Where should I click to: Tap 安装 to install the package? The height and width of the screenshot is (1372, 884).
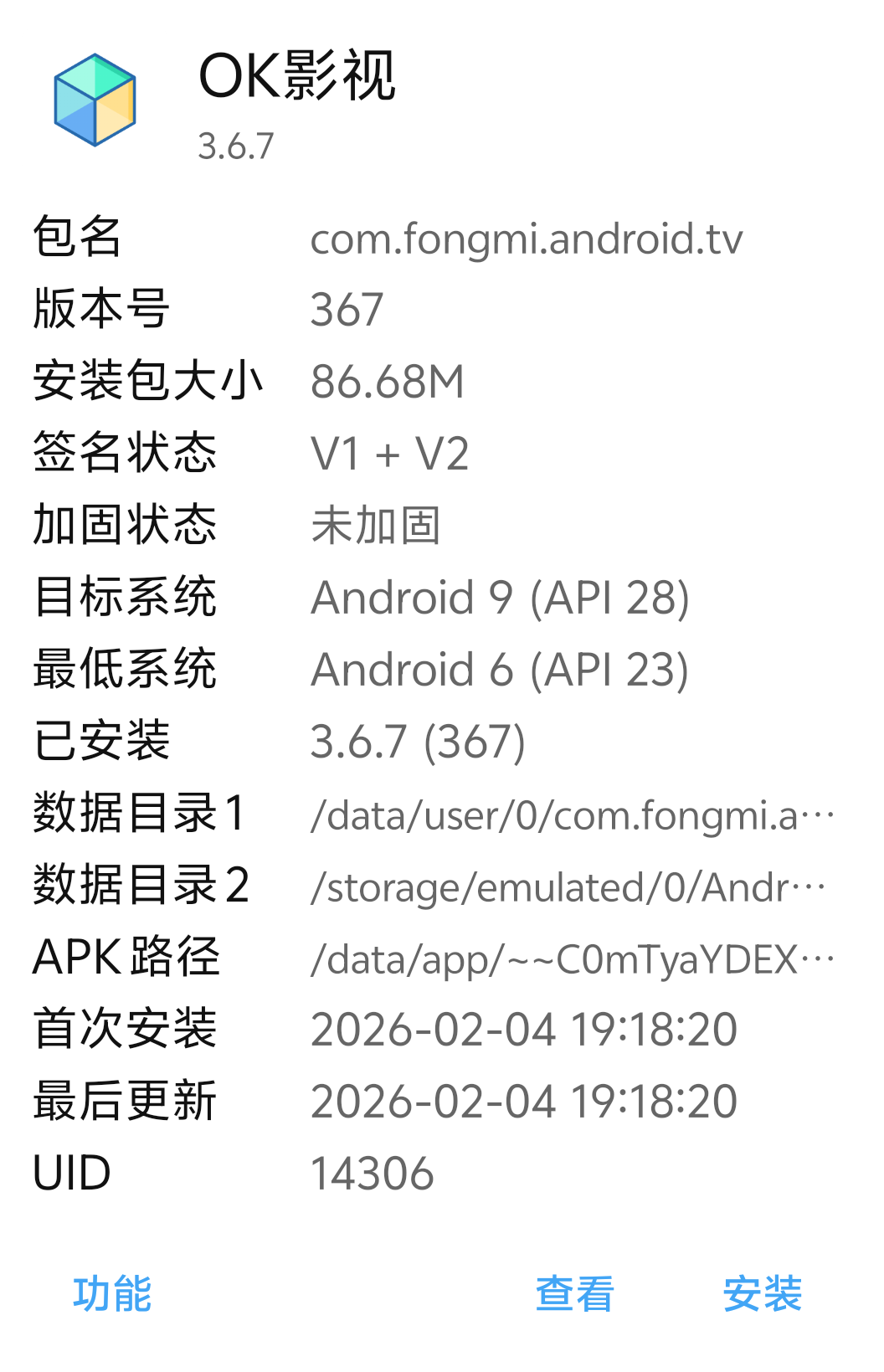[x=763, y=1293]
